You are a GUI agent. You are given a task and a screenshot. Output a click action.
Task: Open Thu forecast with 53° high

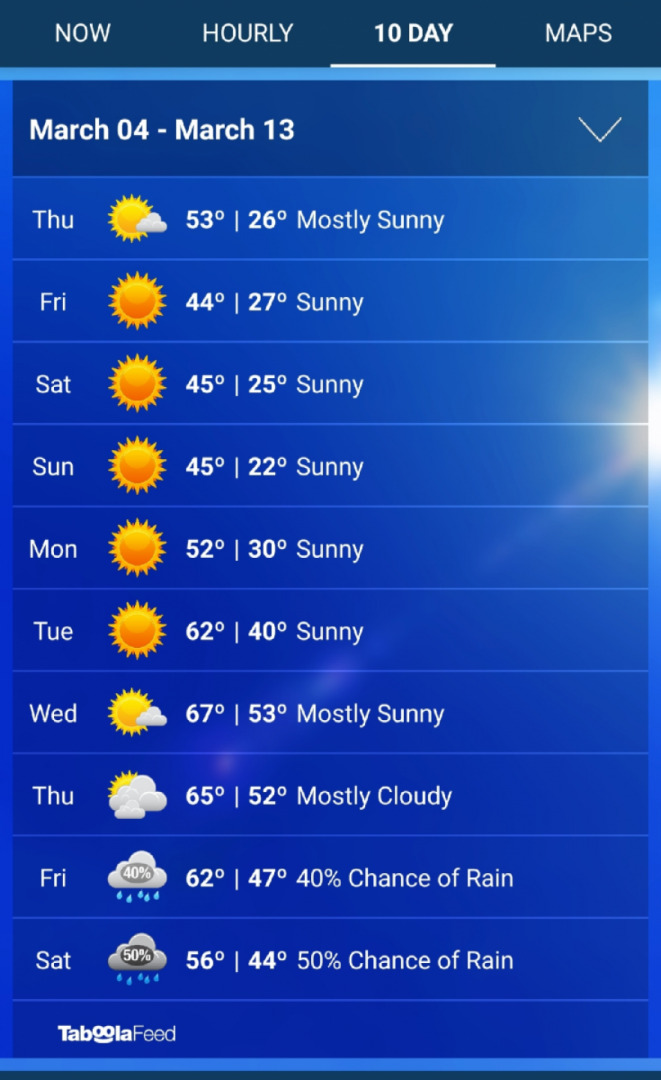(330, 220)
